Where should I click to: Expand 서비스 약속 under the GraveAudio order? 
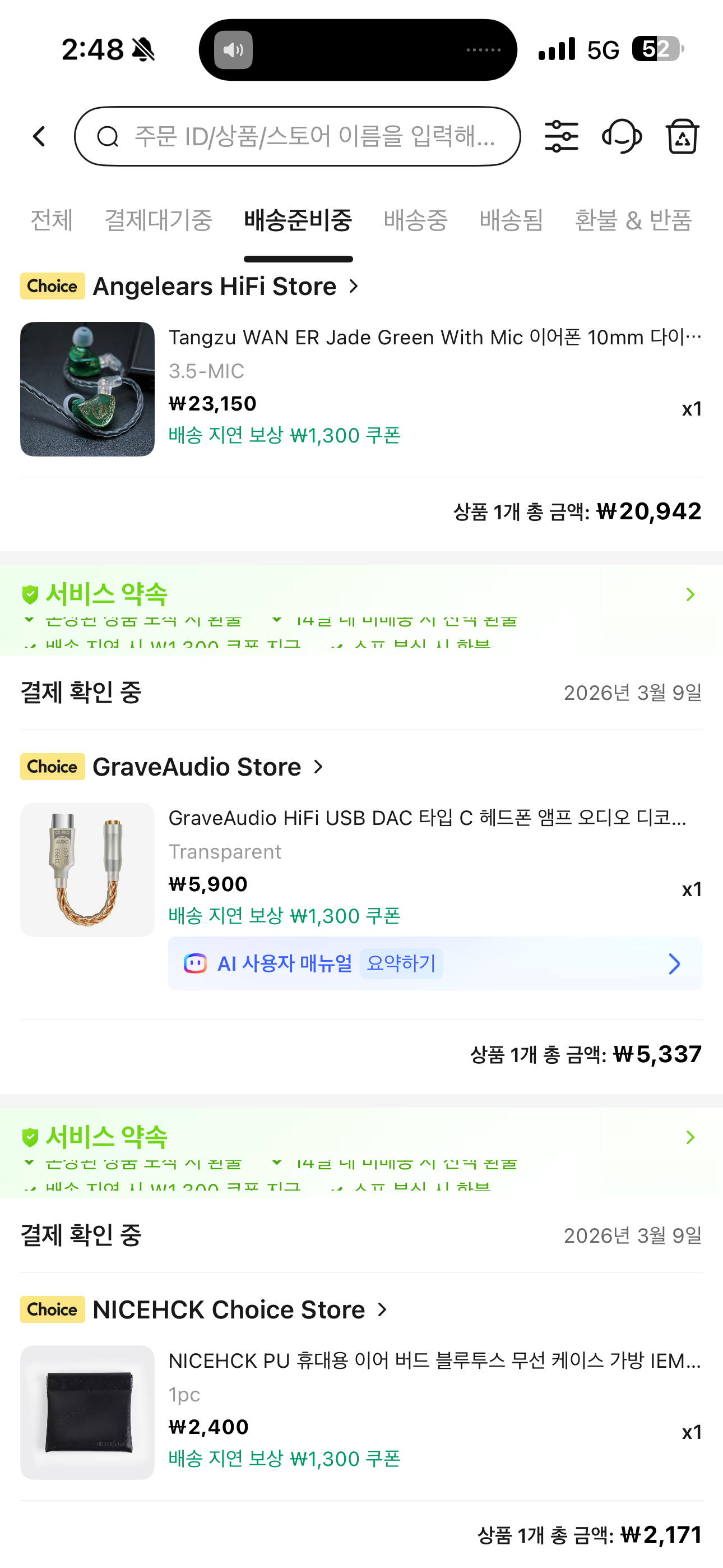click(361, 1152)
